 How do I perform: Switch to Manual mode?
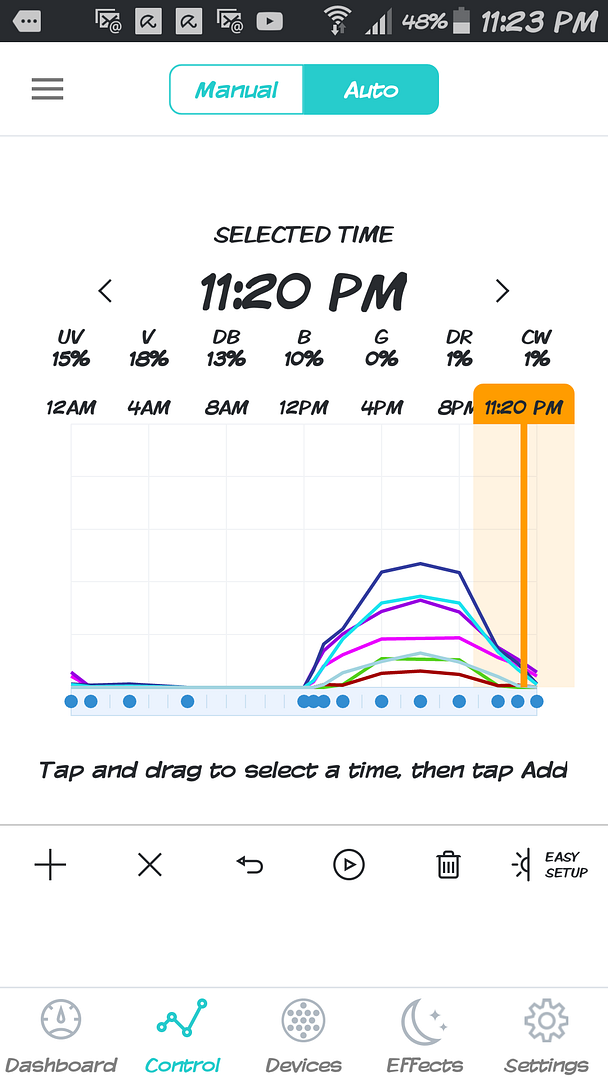(x=236, y=90)
